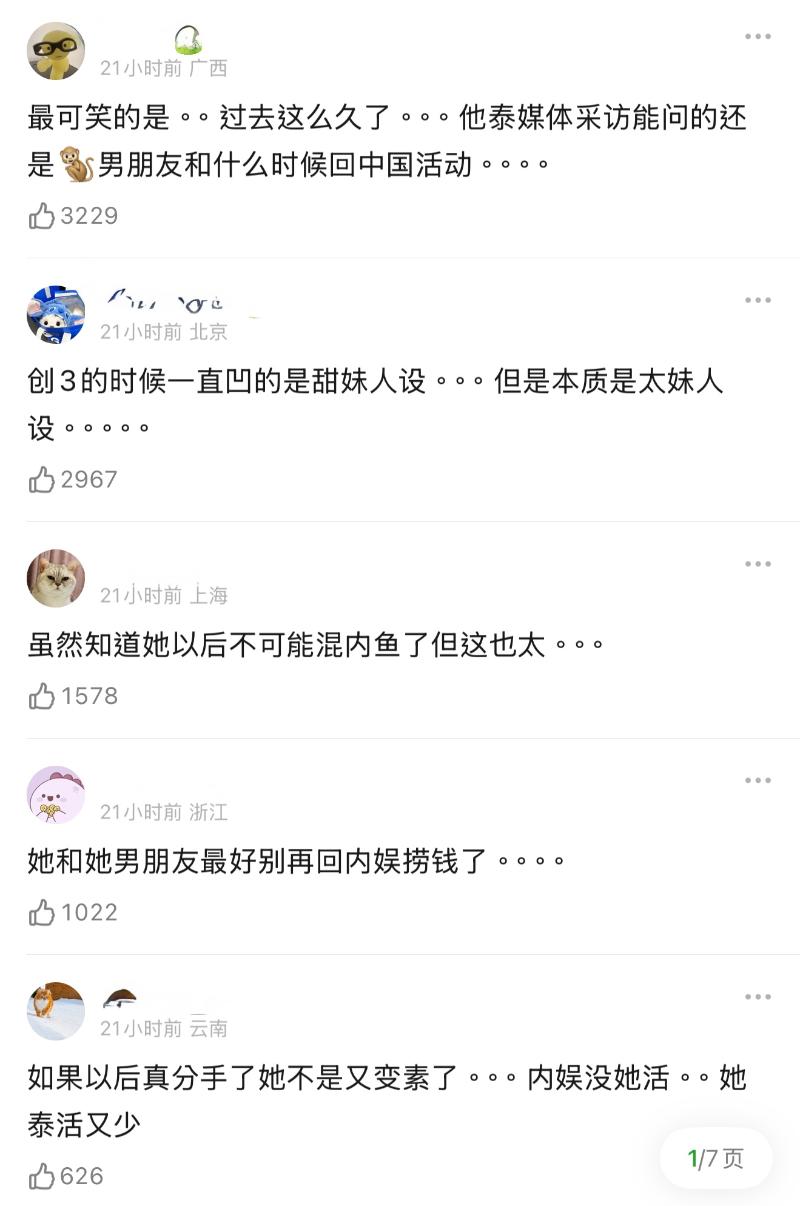Open the 浙江 commenter's profile picture
800x1206 pixels.
(56, 795)
